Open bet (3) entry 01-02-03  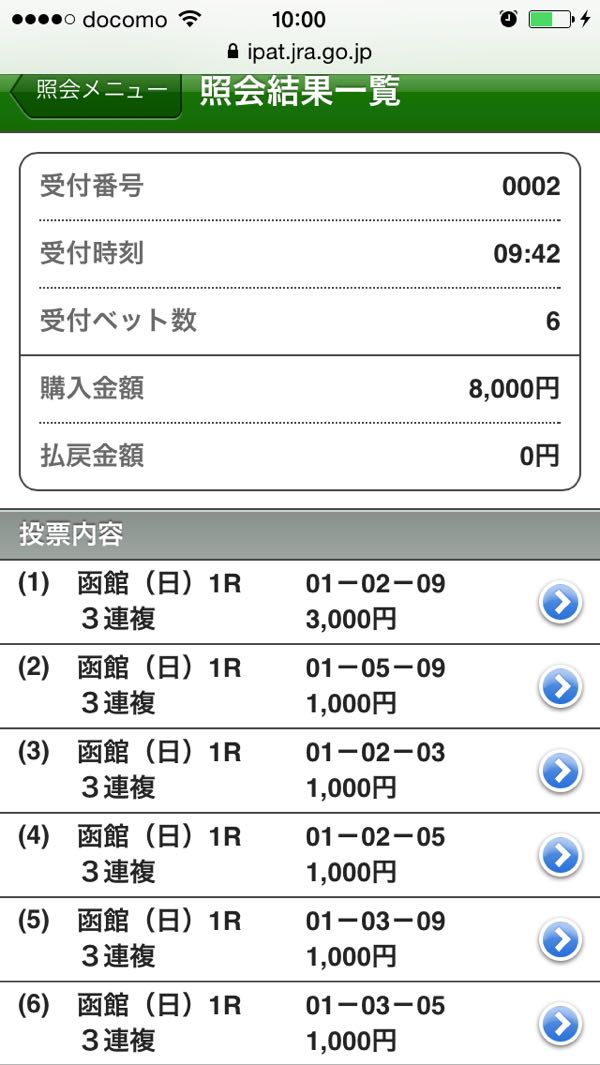coord(560,771)
